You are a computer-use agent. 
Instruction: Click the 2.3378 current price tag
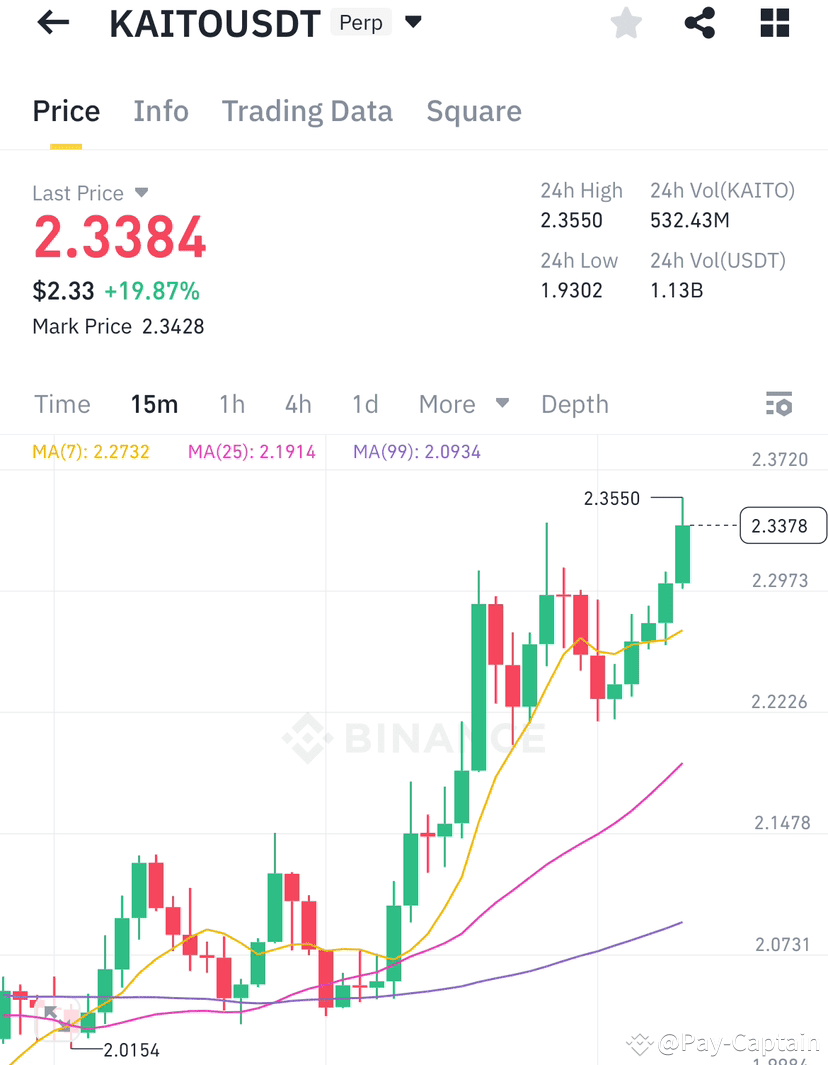click(x=783, y=525)
